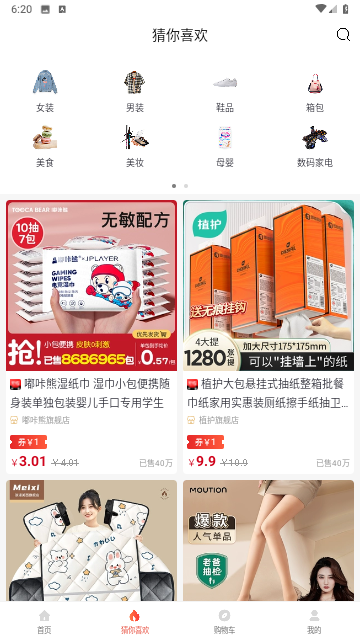360x640 pixels.
Task: Browse the 母婴 category
Action: tap(225, 146)
